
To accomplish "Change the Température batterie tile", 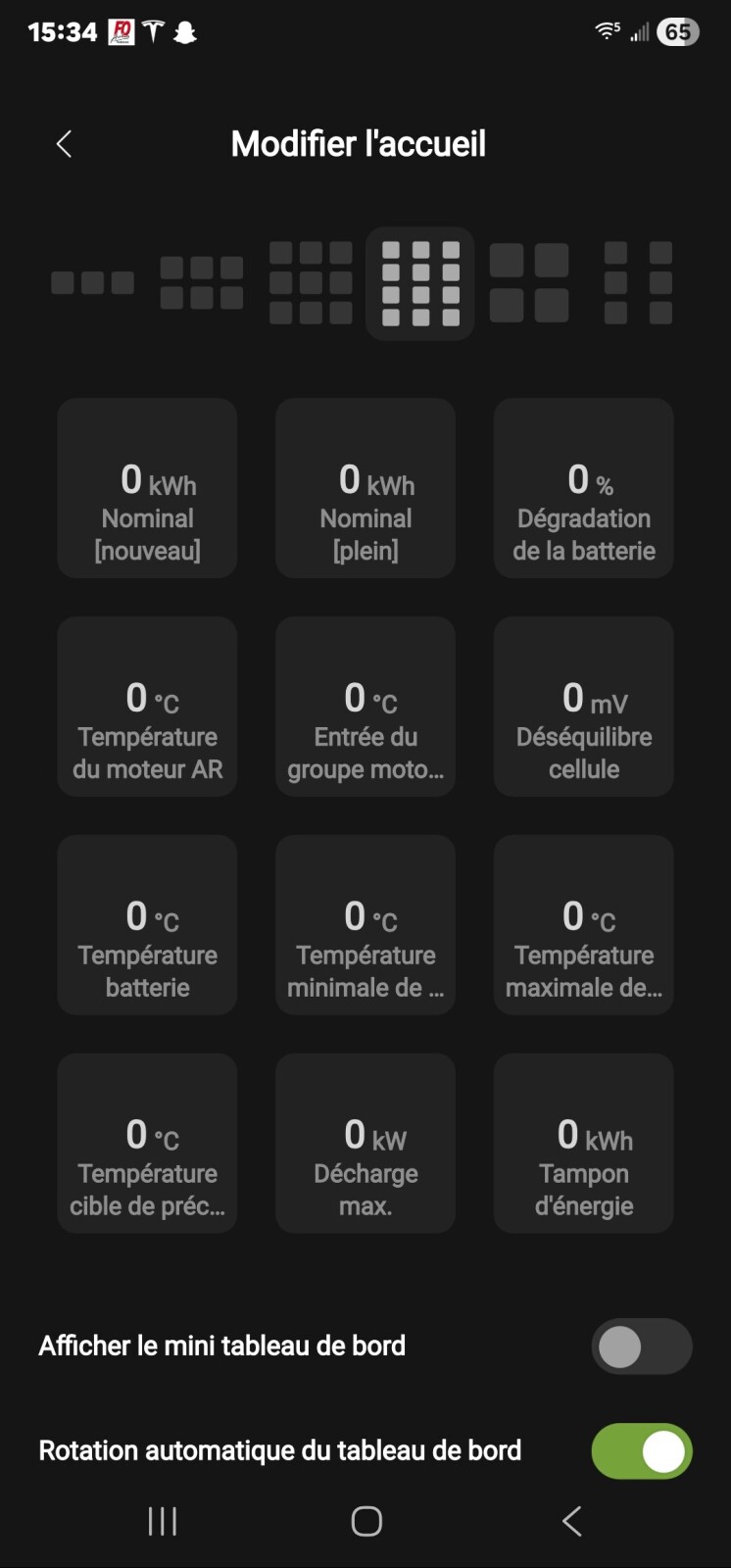I will (147, 925).
